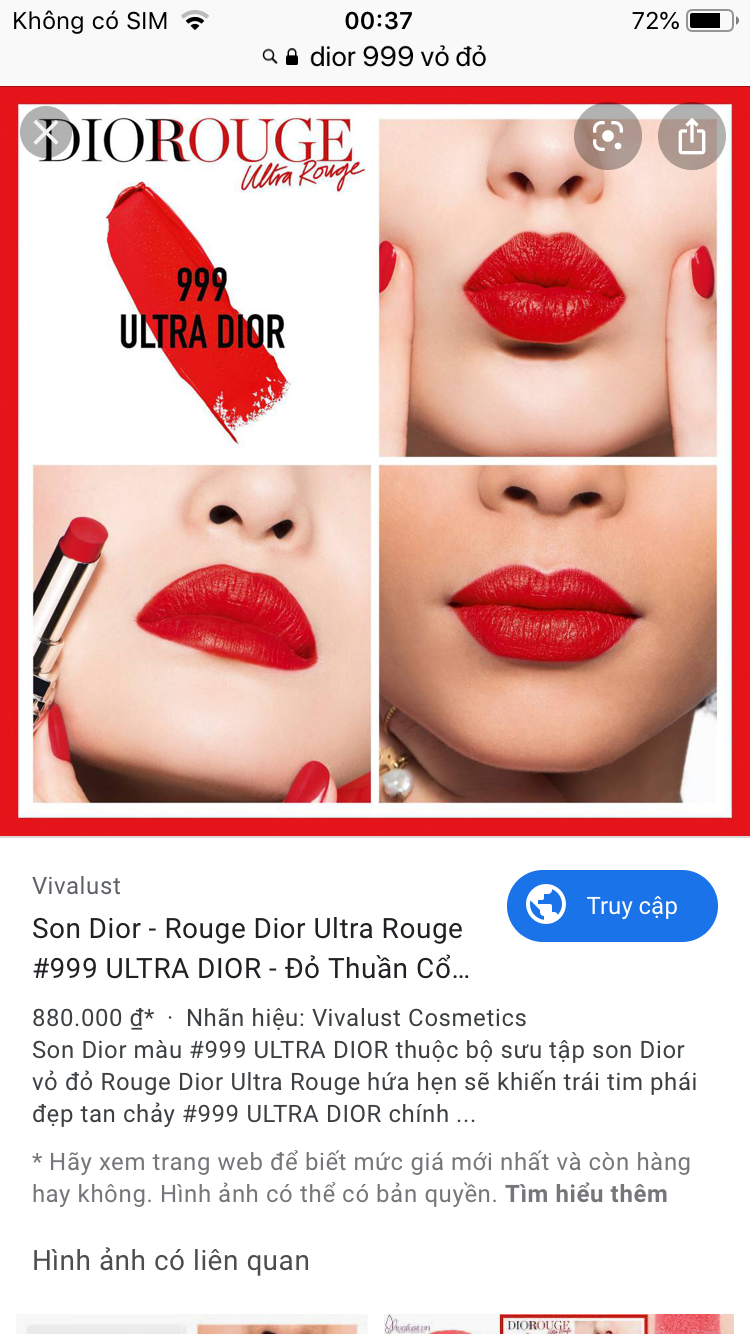Viewport: 750px width, 1334px height.
Task: Open the related image with the DIOROUGE label
Action: click(x=560, y=1323)
